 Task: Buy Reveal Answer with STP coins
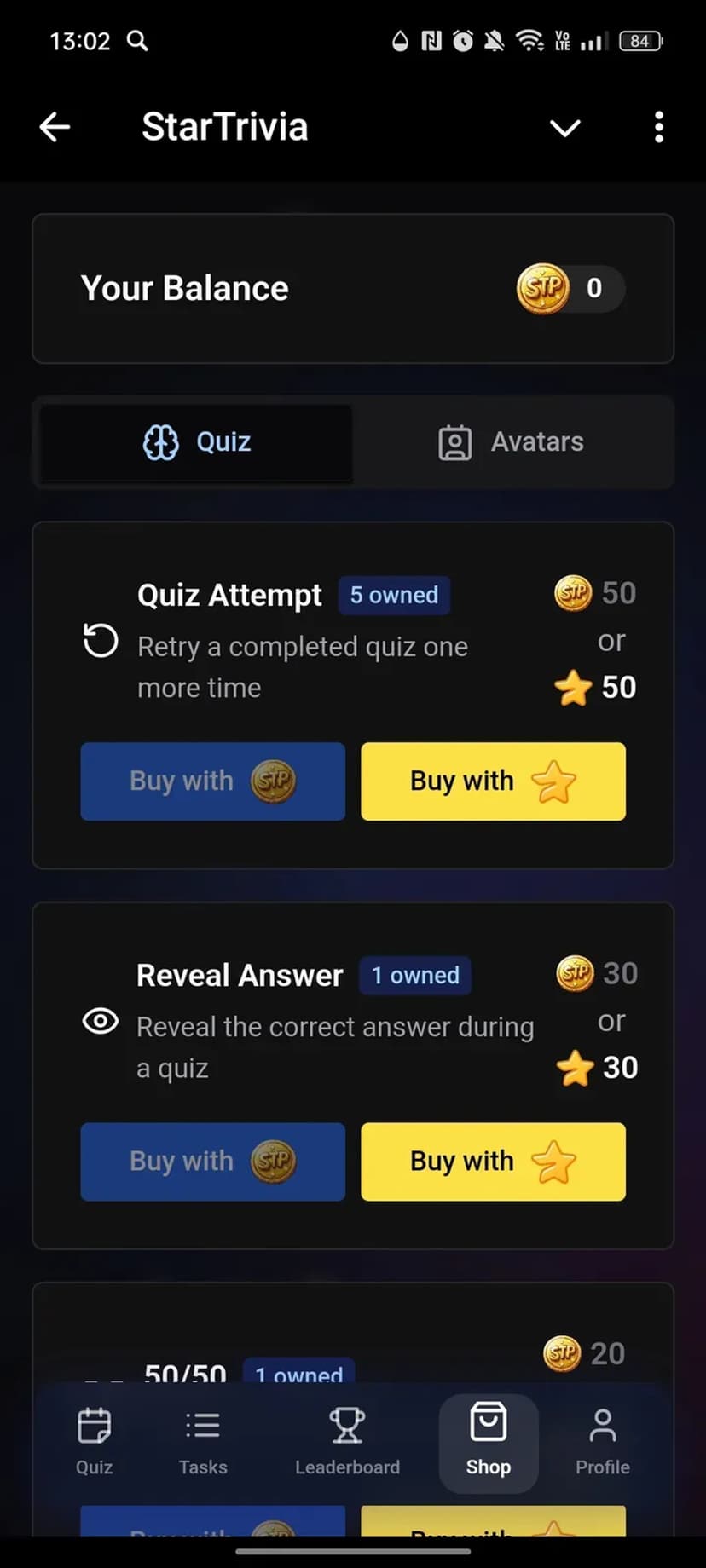click(x=212, y=1162)
